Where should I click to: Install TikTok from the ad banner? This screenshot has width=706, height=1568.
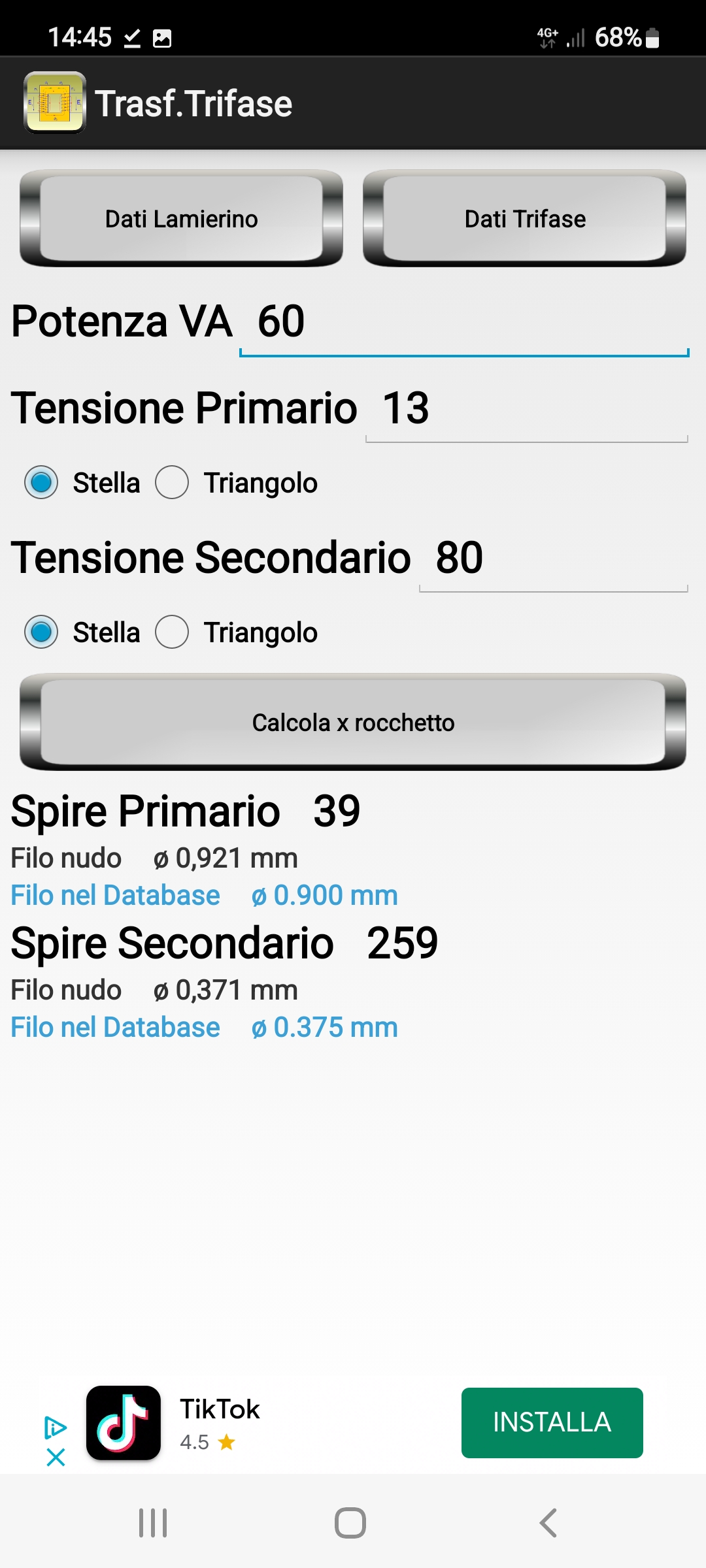pos(552,1422)
